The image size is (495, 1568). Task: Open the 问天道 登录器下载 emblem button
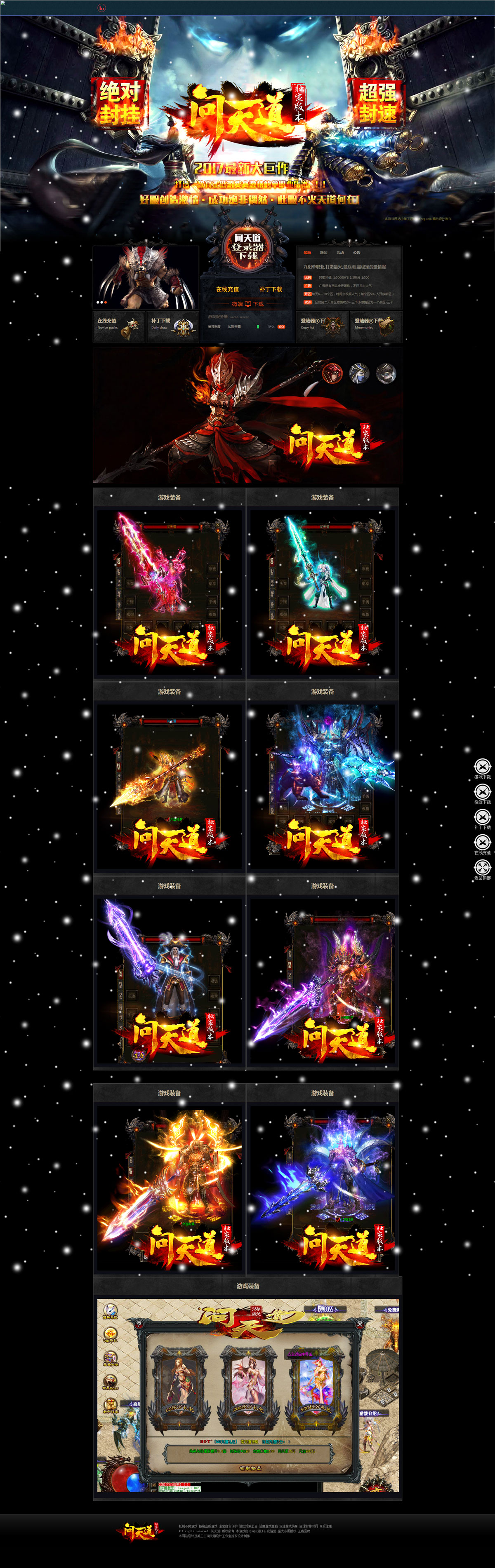click(x=247, y=246)
